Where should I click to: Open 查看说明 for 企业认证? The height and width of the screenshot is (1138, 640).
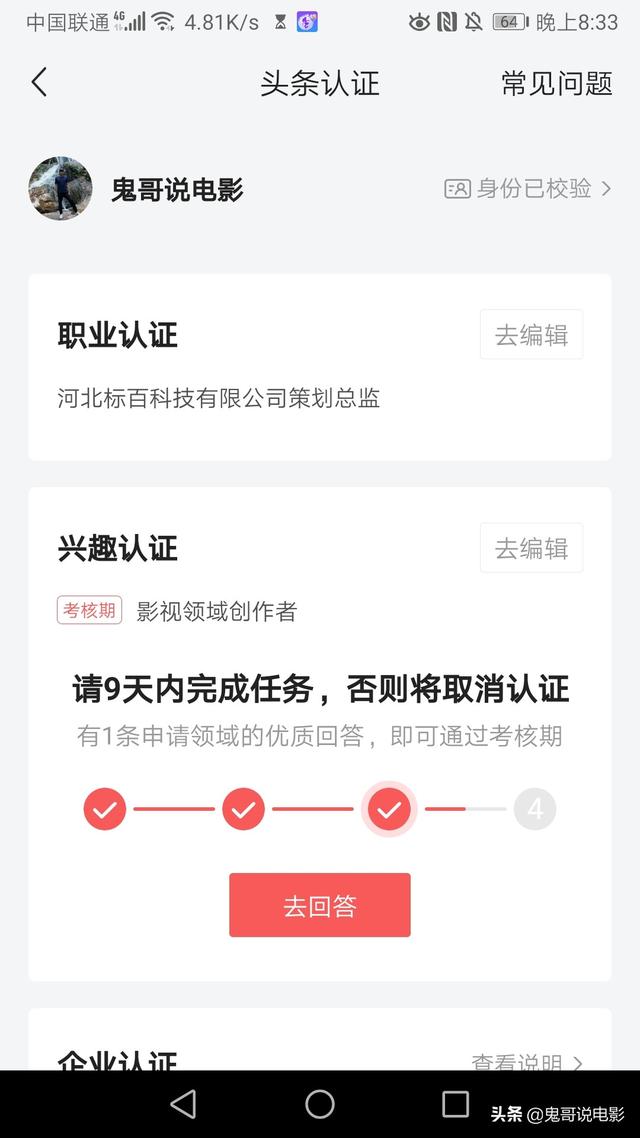528,1063
